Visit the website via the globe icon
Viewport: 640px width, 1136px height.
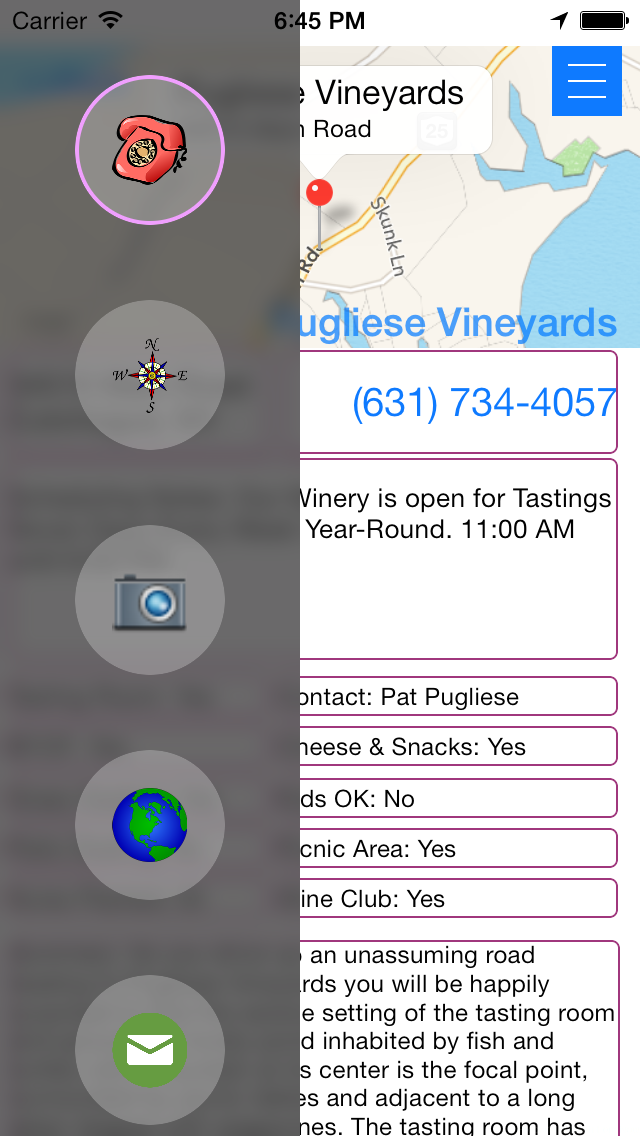[150, 825]
